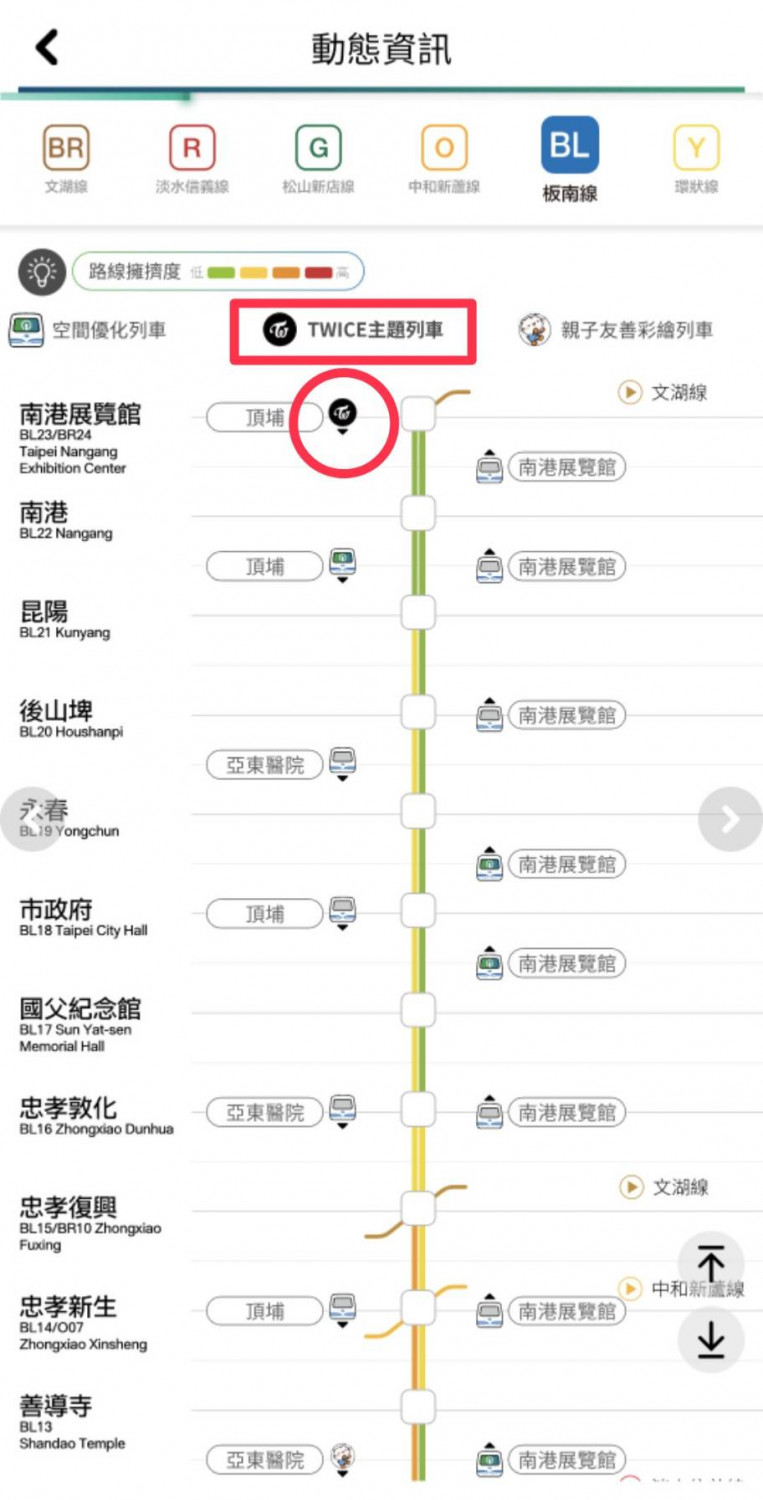Tap the light bulb tips icon

pyautogui.click(x=42, y=271)
